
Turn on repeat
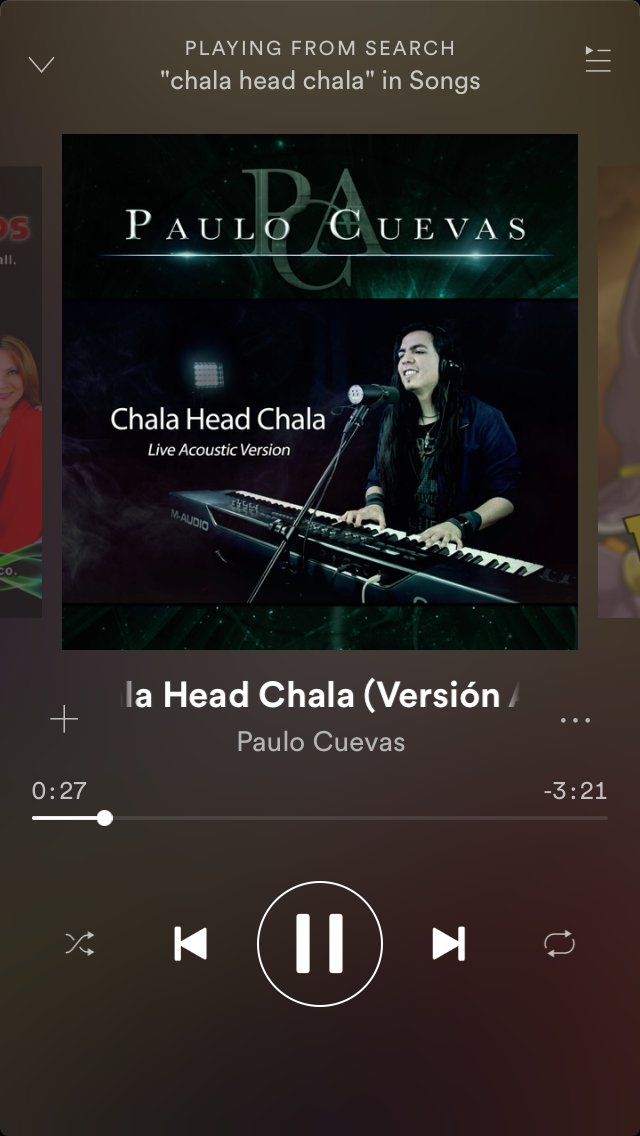click(x=560, y=944)
